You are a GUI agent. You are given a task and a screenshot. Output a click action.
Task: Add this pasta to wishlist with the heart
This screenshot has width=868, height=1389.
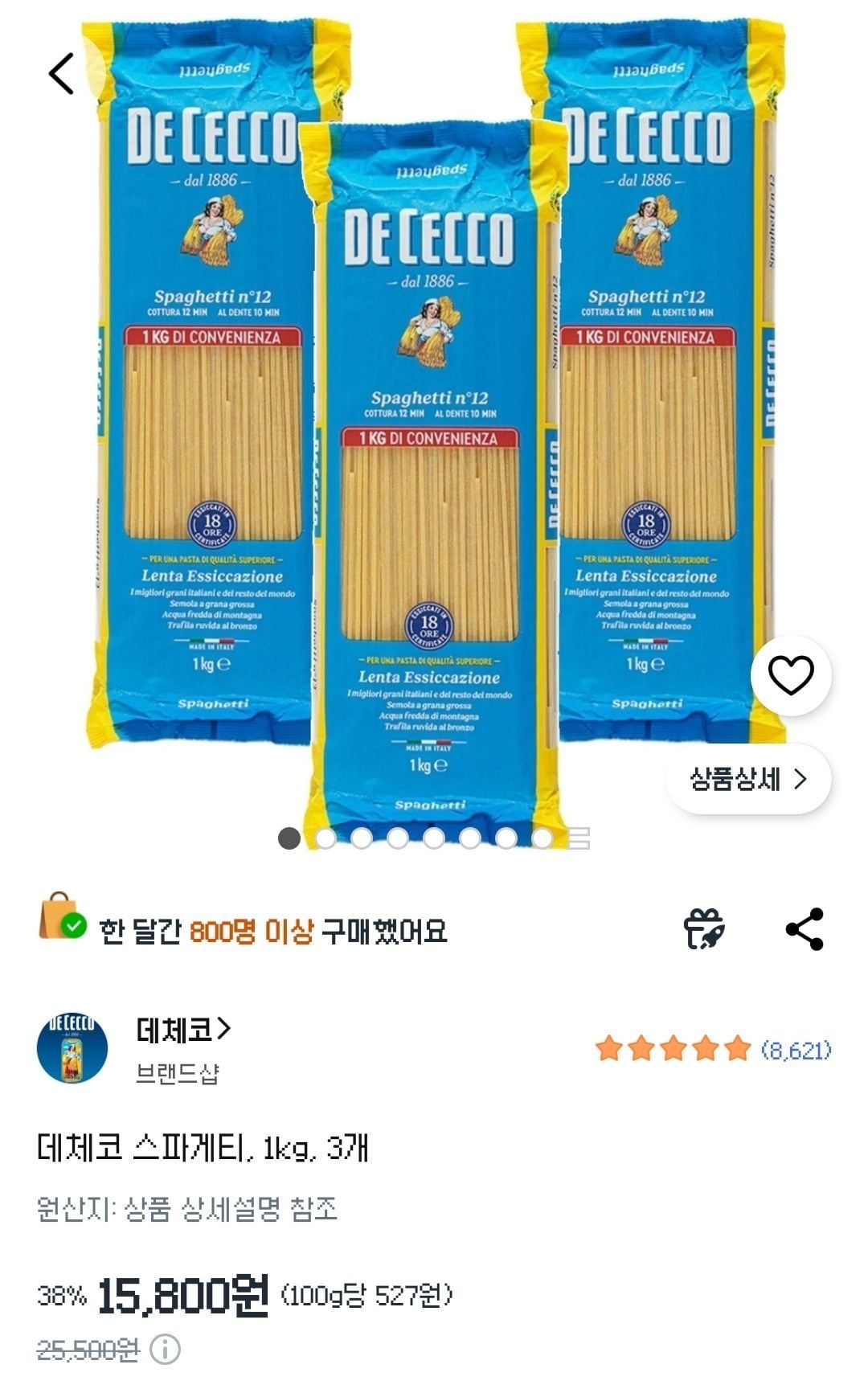[791, 675]
